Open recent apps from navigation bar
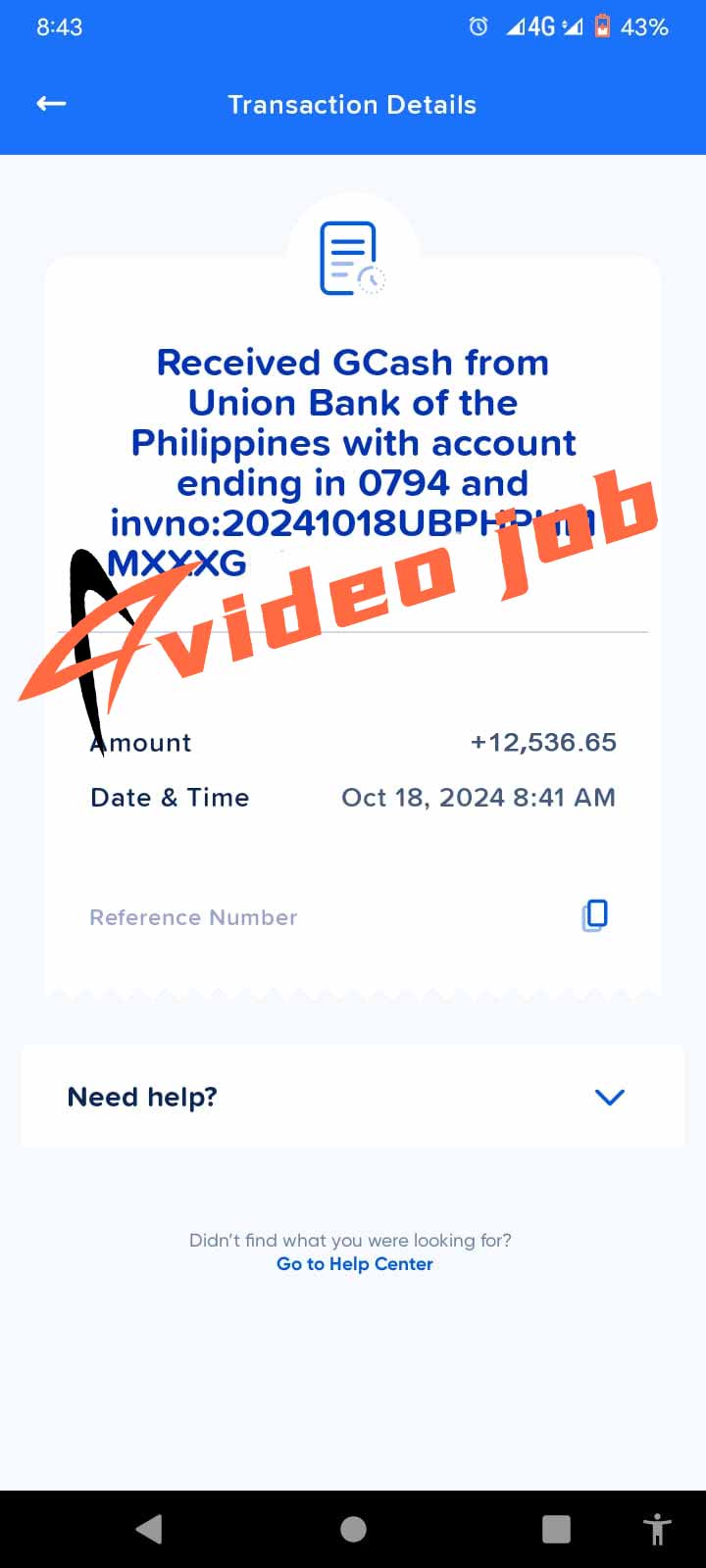 point(556,1529)
